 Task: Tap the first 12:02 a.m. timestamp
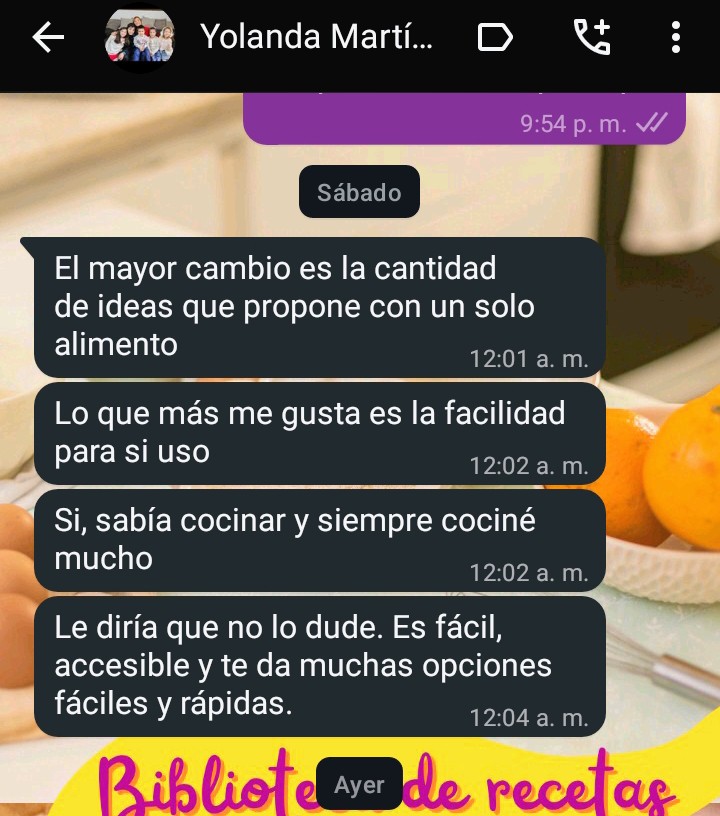(x=528, y=464)
